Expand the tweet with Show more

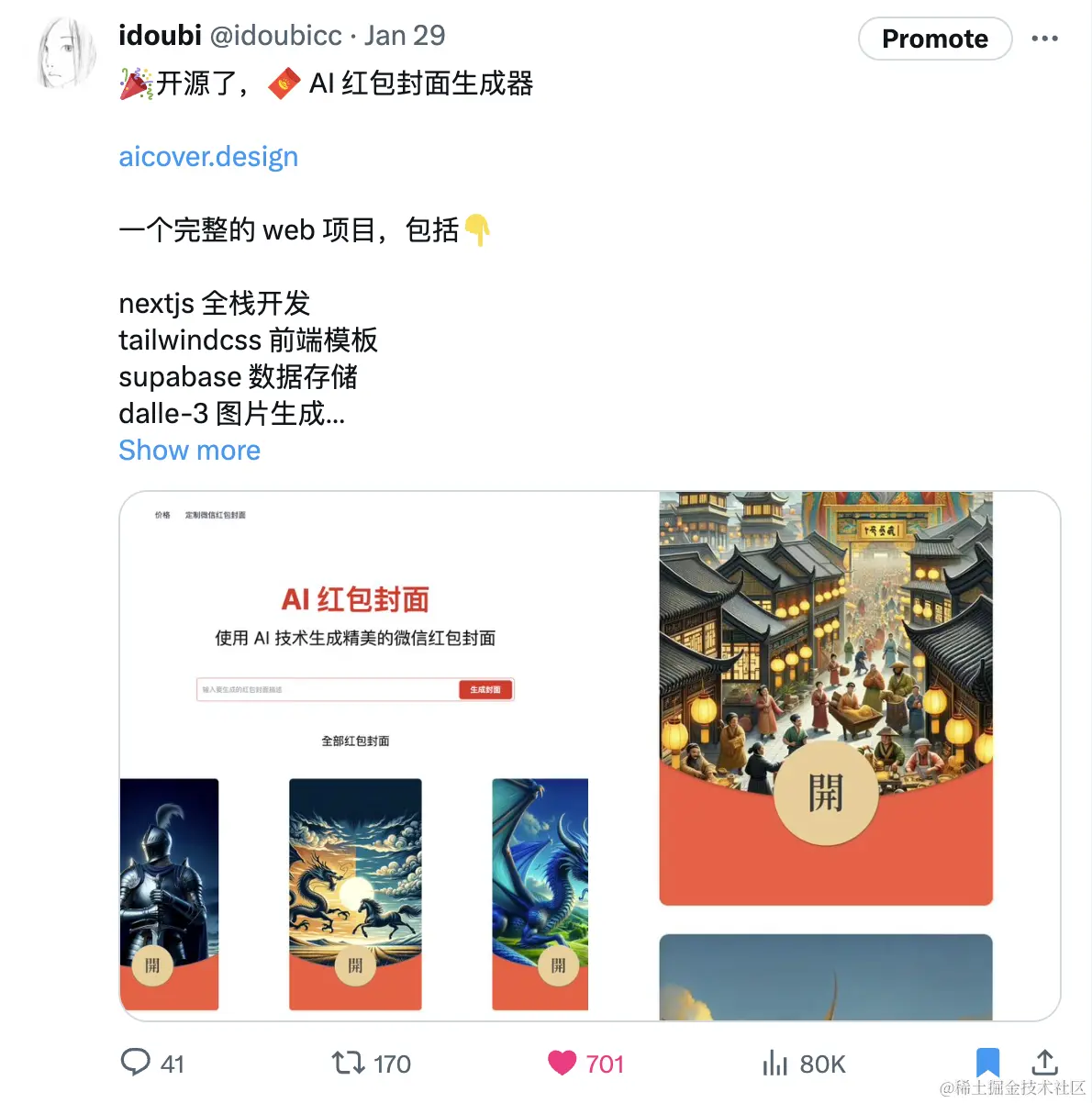(x=189, y=450)
